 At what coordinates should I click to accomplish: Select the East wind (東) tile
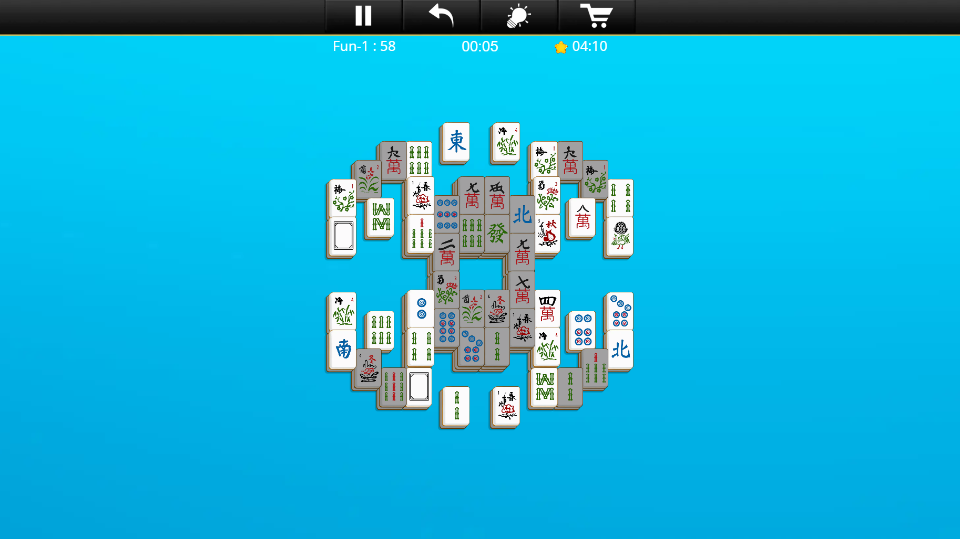click(456, 141)
